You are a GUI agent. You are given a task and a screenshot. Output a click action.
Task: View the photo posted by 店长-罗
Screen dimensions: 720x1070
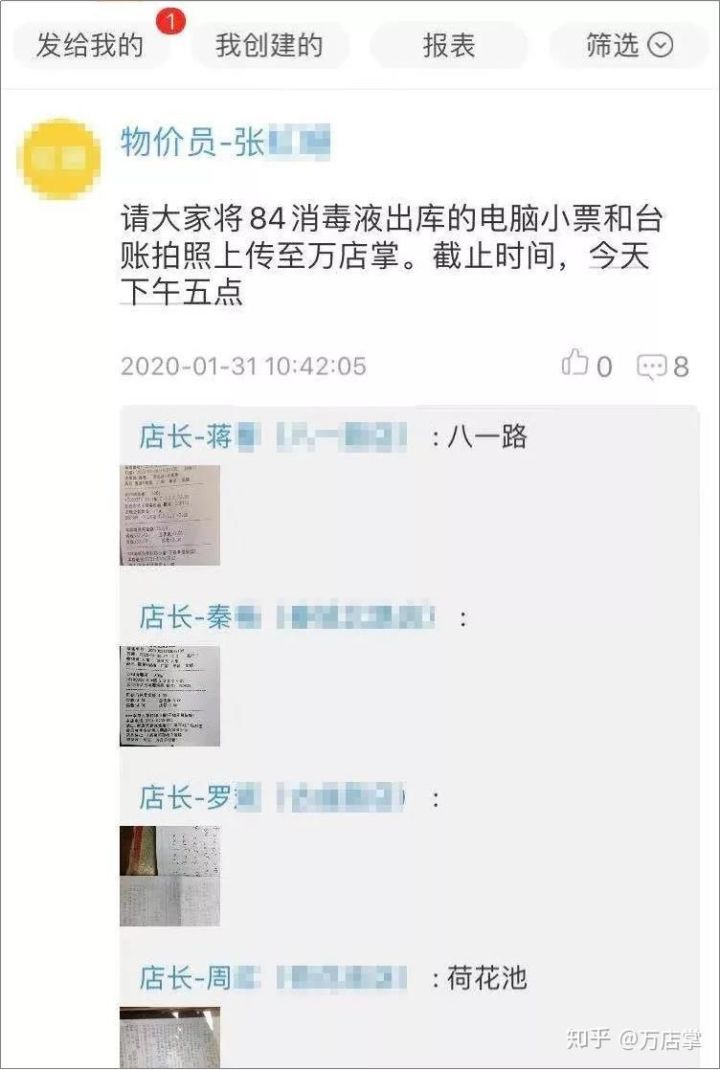(x=170, y=876)
